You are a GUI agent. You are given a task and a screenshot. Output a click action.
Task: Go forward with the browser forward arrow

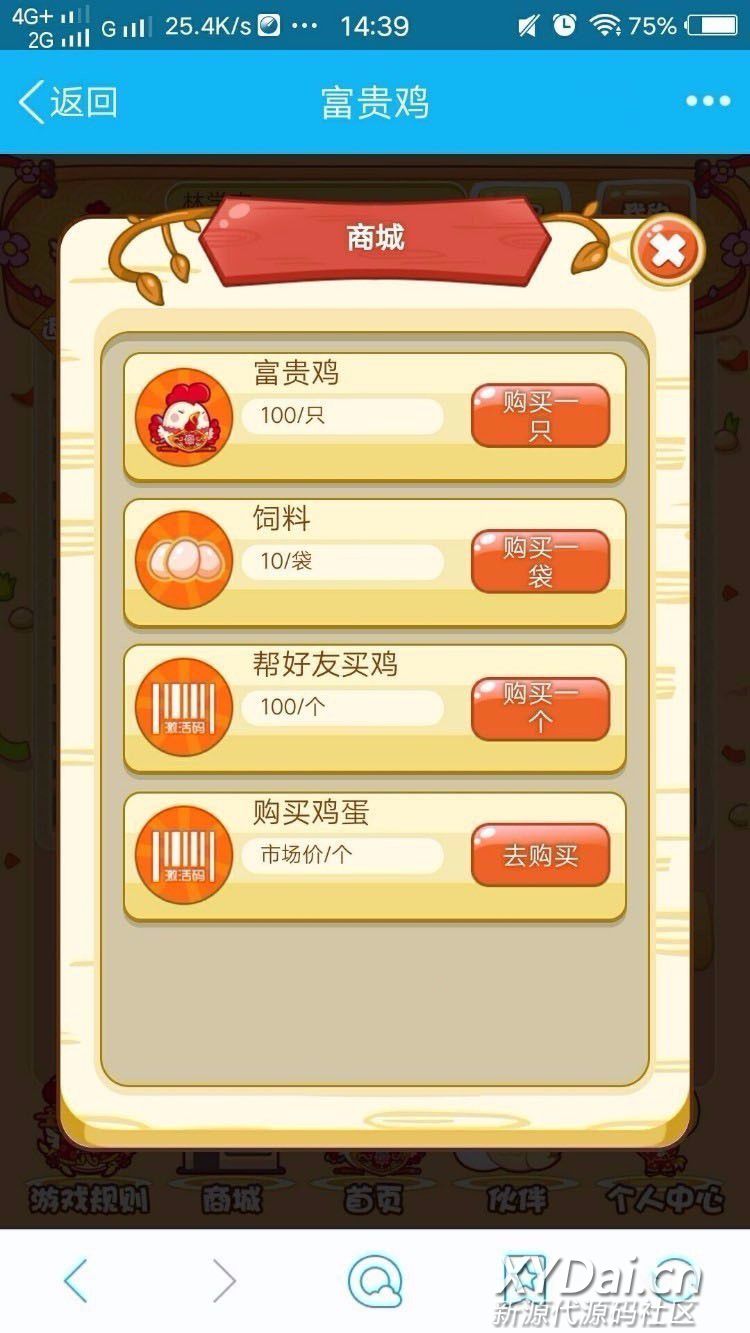224,1280
